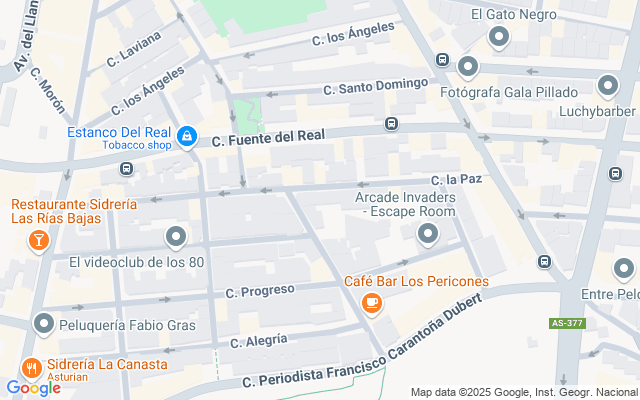Tap the bus stop near El Gato Negro

442,60
